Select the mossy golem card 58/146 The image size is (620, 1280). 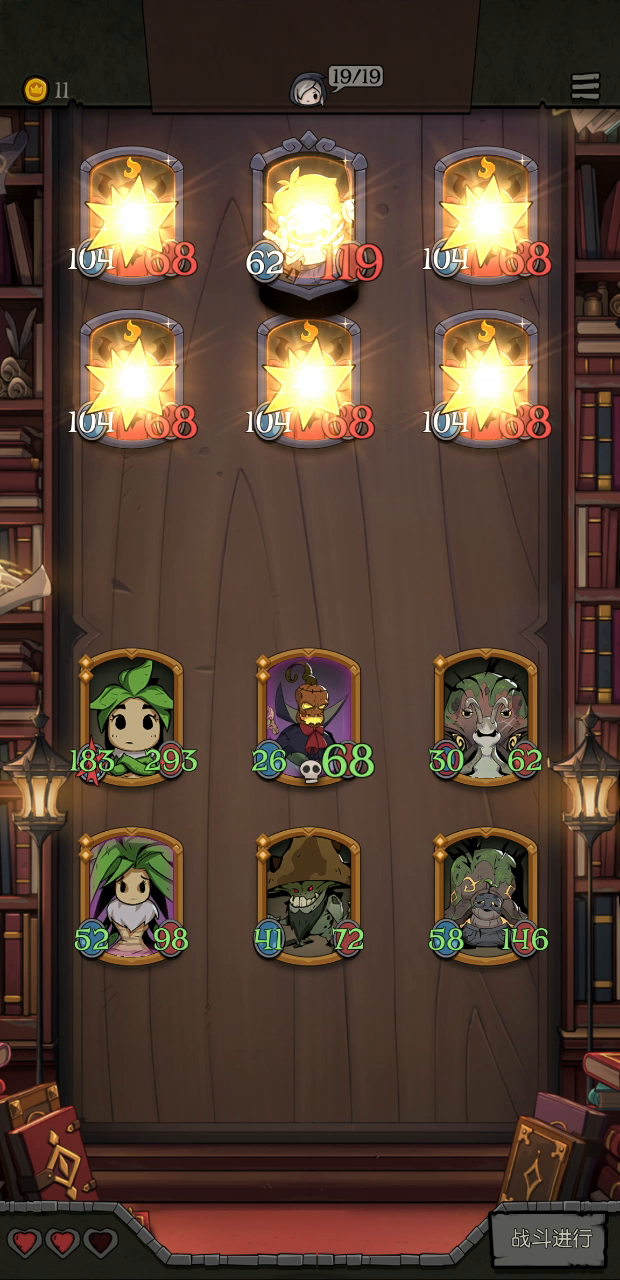tap(487, 895)
